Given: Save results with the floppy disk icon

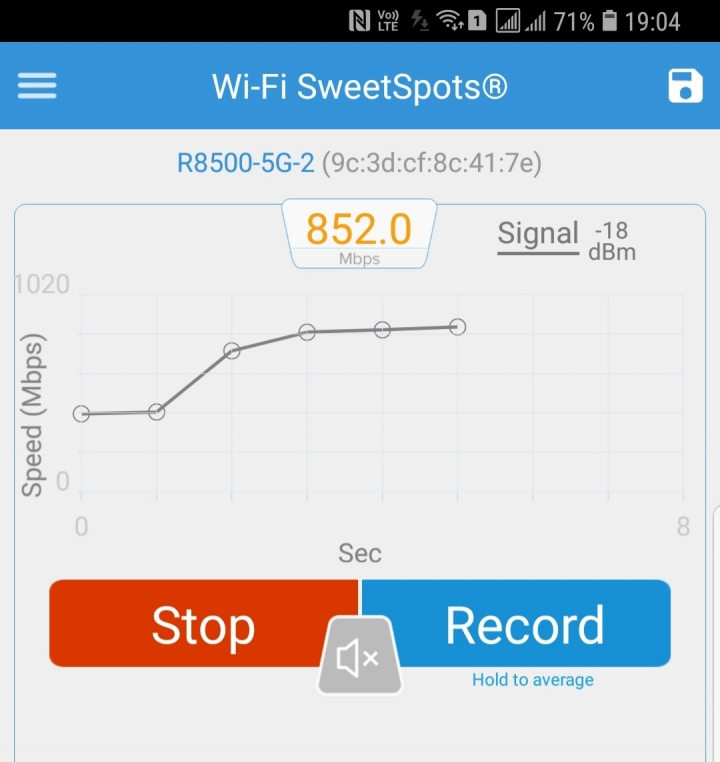Looking at the screenshot, I should pyautogui.click(x=685, y=86).
